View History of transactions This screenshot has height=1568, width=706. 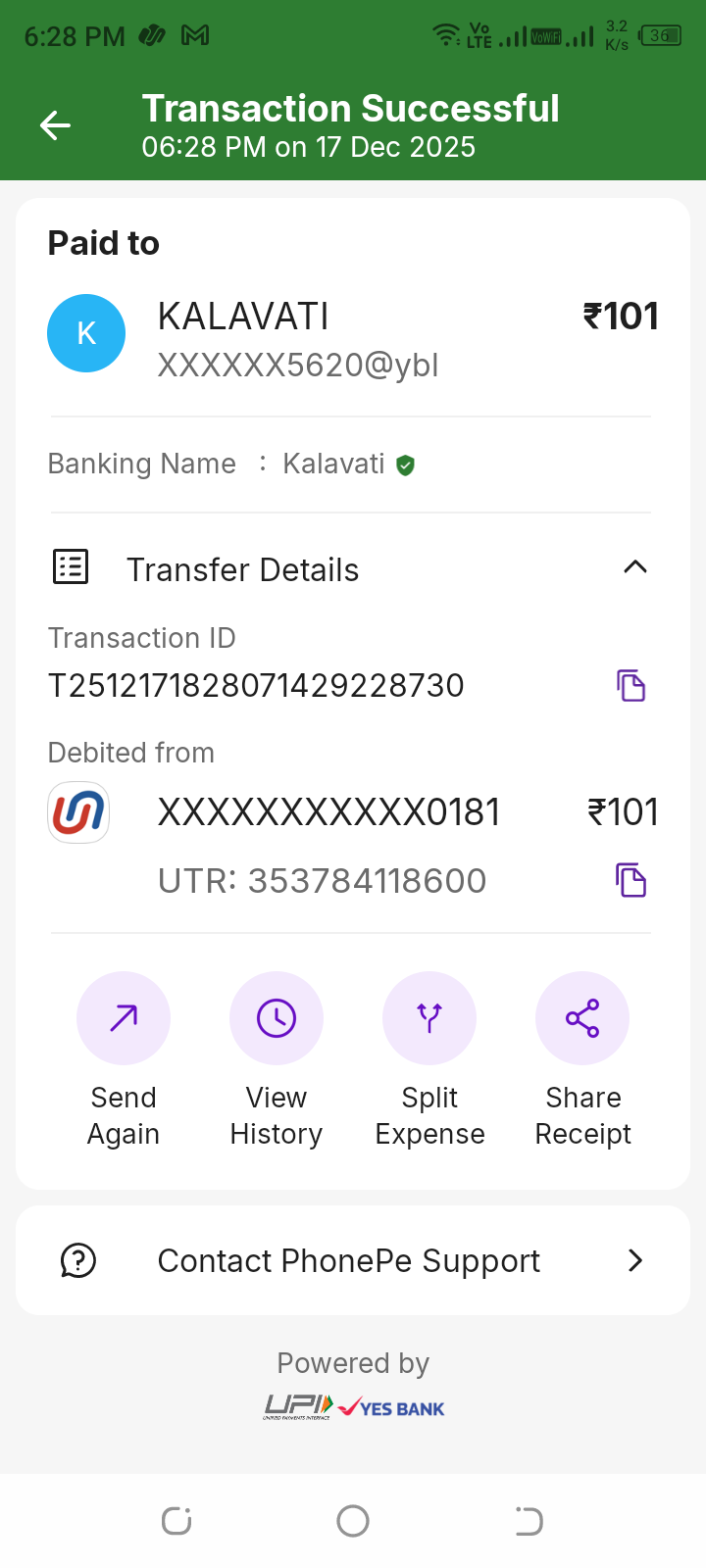[x=277, y=1018]
